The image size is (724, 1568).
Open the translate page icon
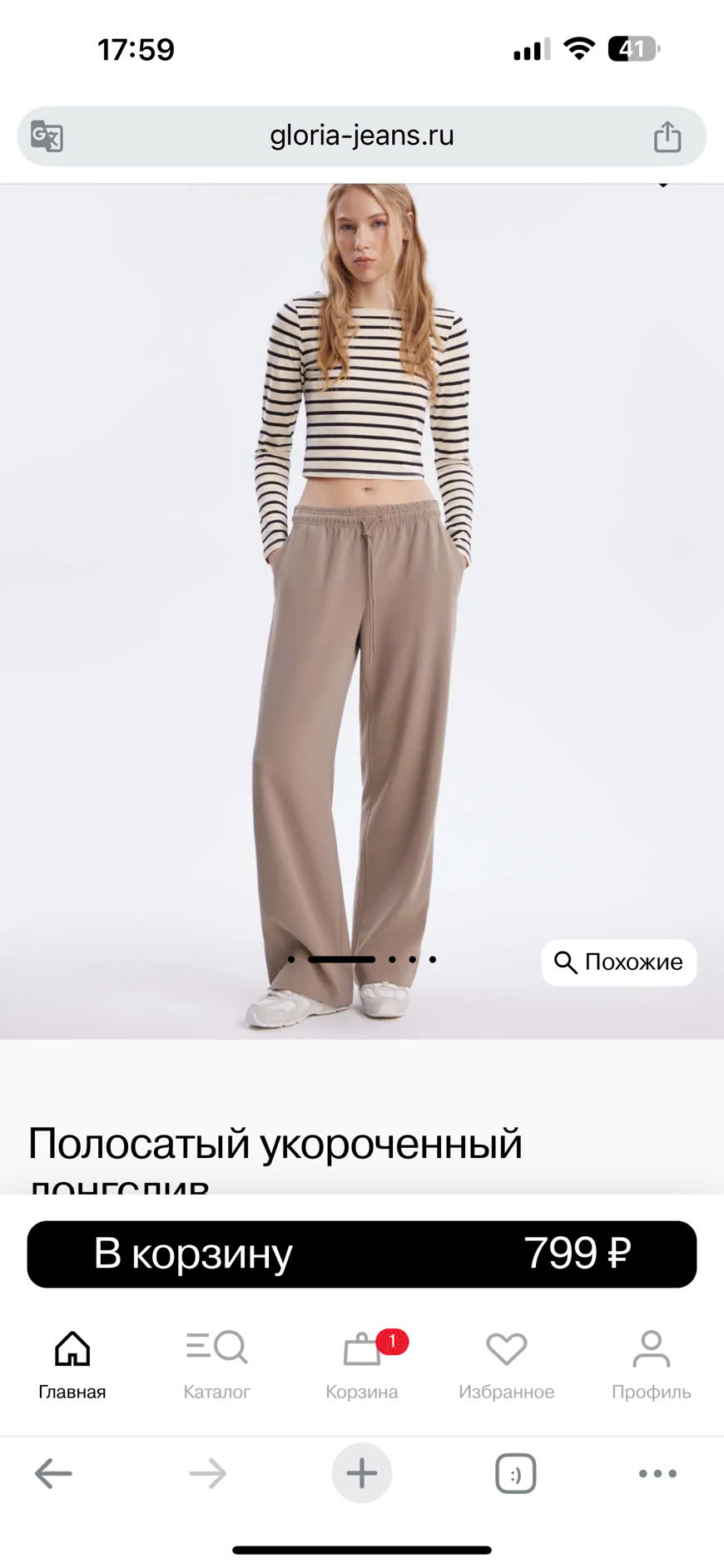(x=47, y=136)
